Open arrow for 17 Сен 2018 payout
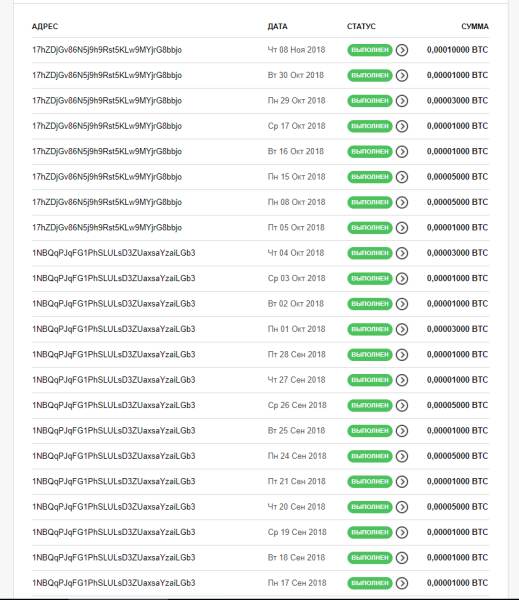 (x=401, y=583)
